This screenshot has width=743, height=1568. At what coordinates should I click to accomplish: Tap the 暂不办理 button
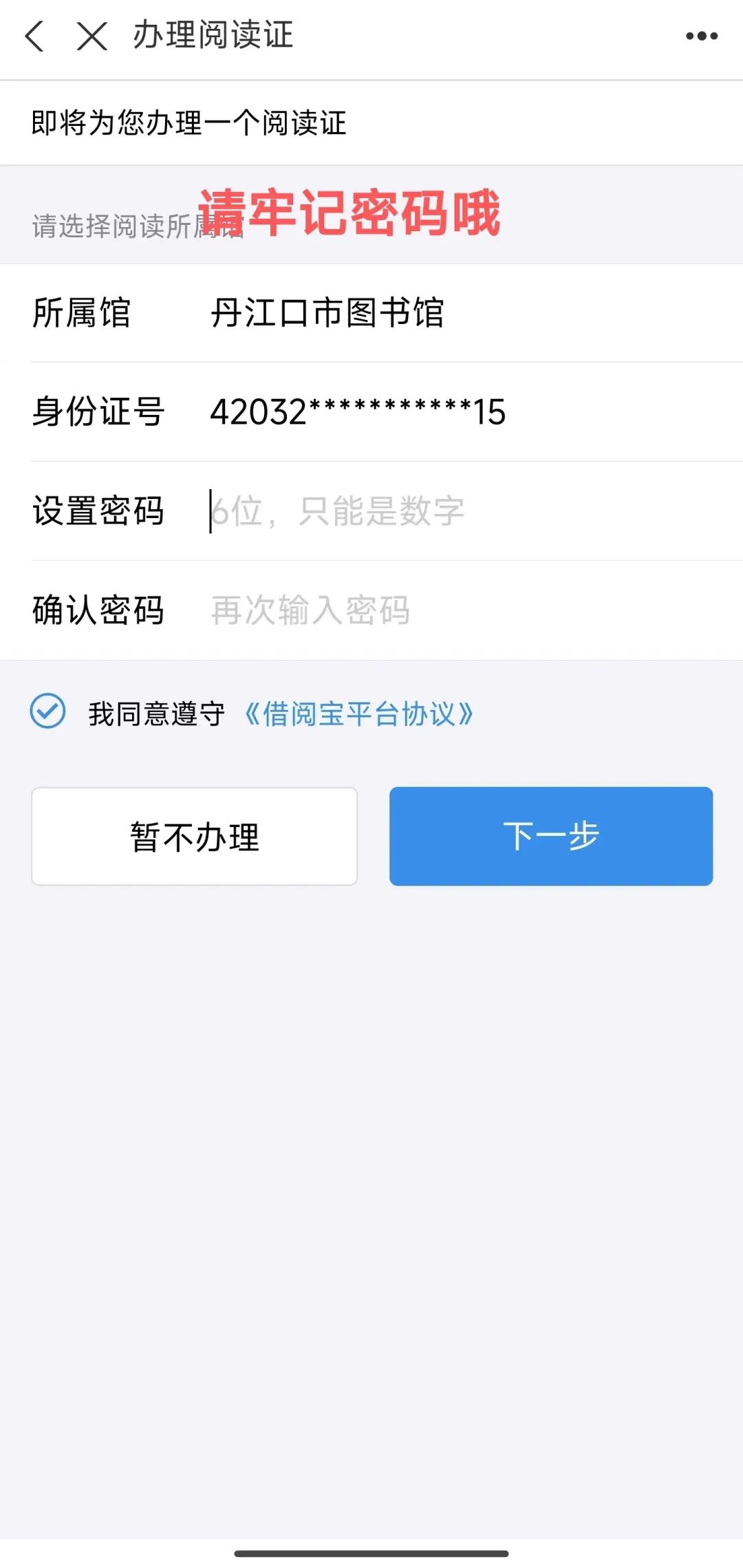click(195, 837)
